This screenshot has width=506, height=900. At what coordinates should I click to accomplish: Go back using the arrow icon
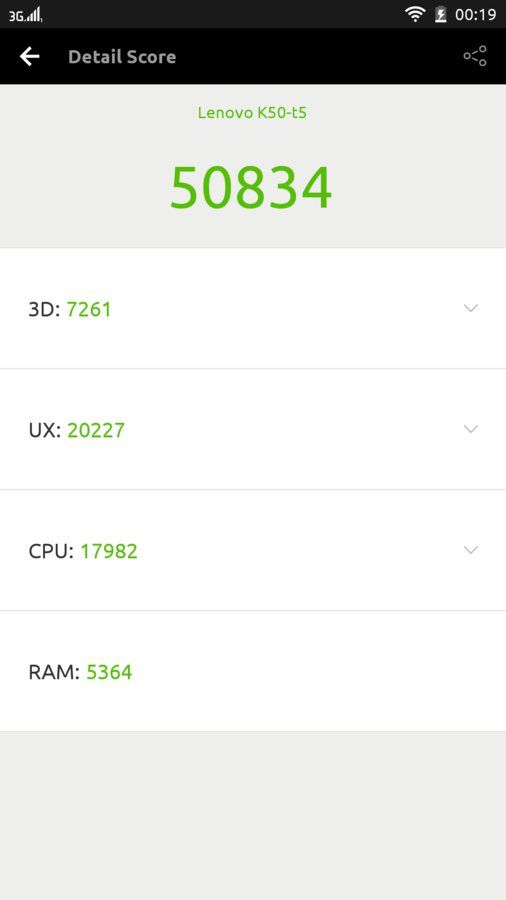[29, 56]
